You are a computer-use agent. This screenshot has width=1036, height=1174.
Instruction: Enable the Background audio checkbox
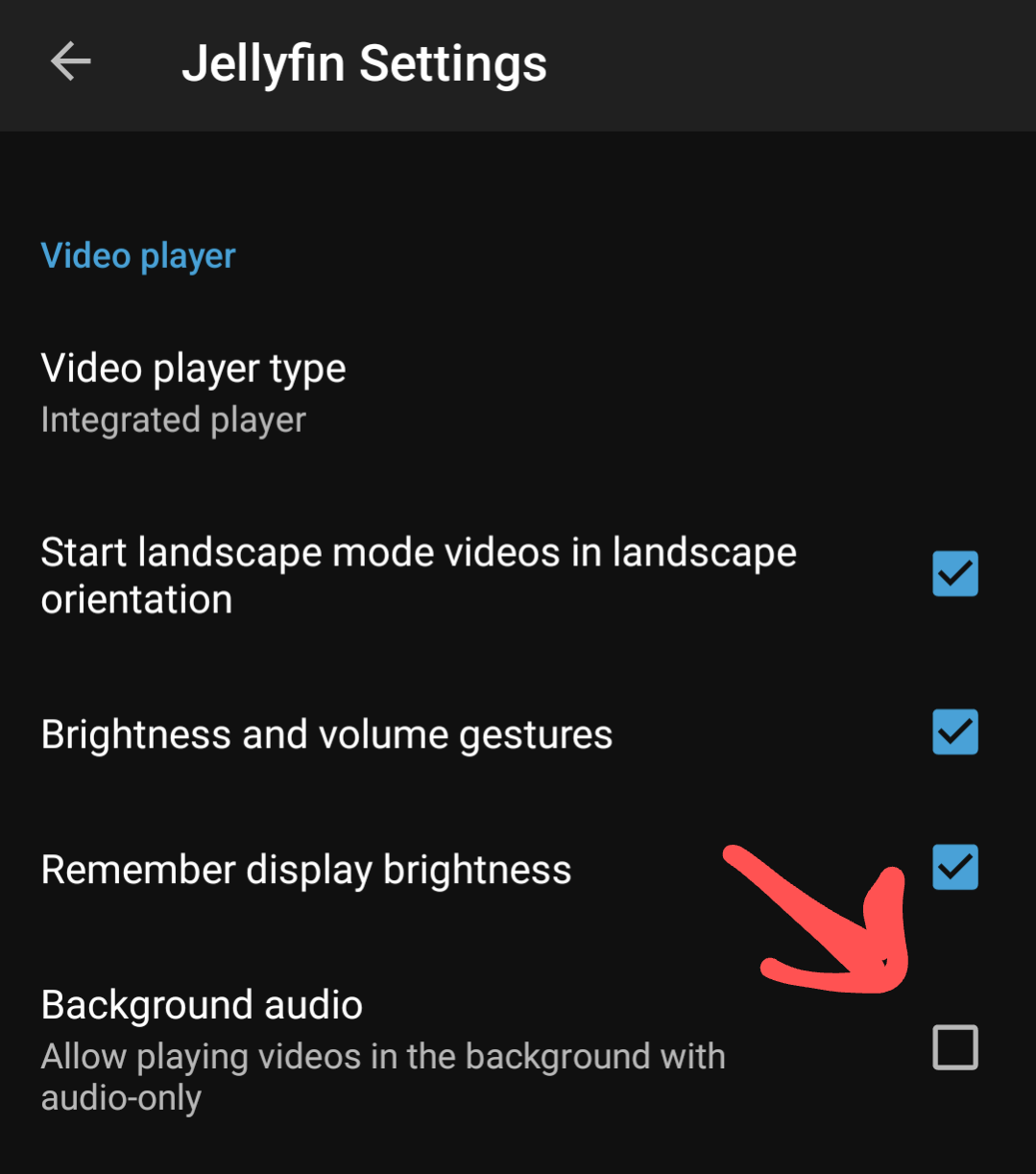(954, 1047)
